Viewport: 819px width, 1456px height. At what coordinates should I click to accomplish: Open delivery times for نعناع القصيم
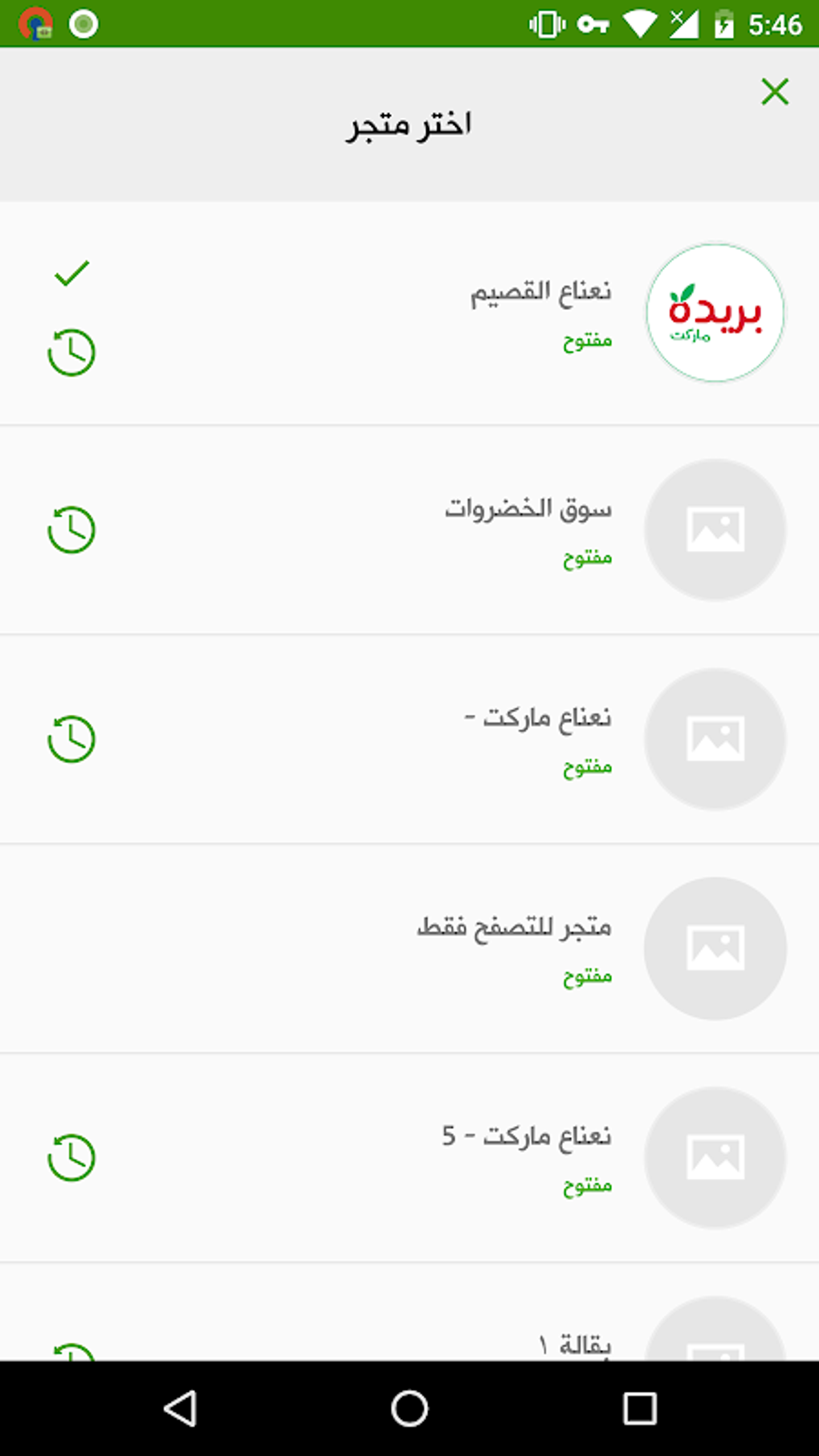point(71,353)
